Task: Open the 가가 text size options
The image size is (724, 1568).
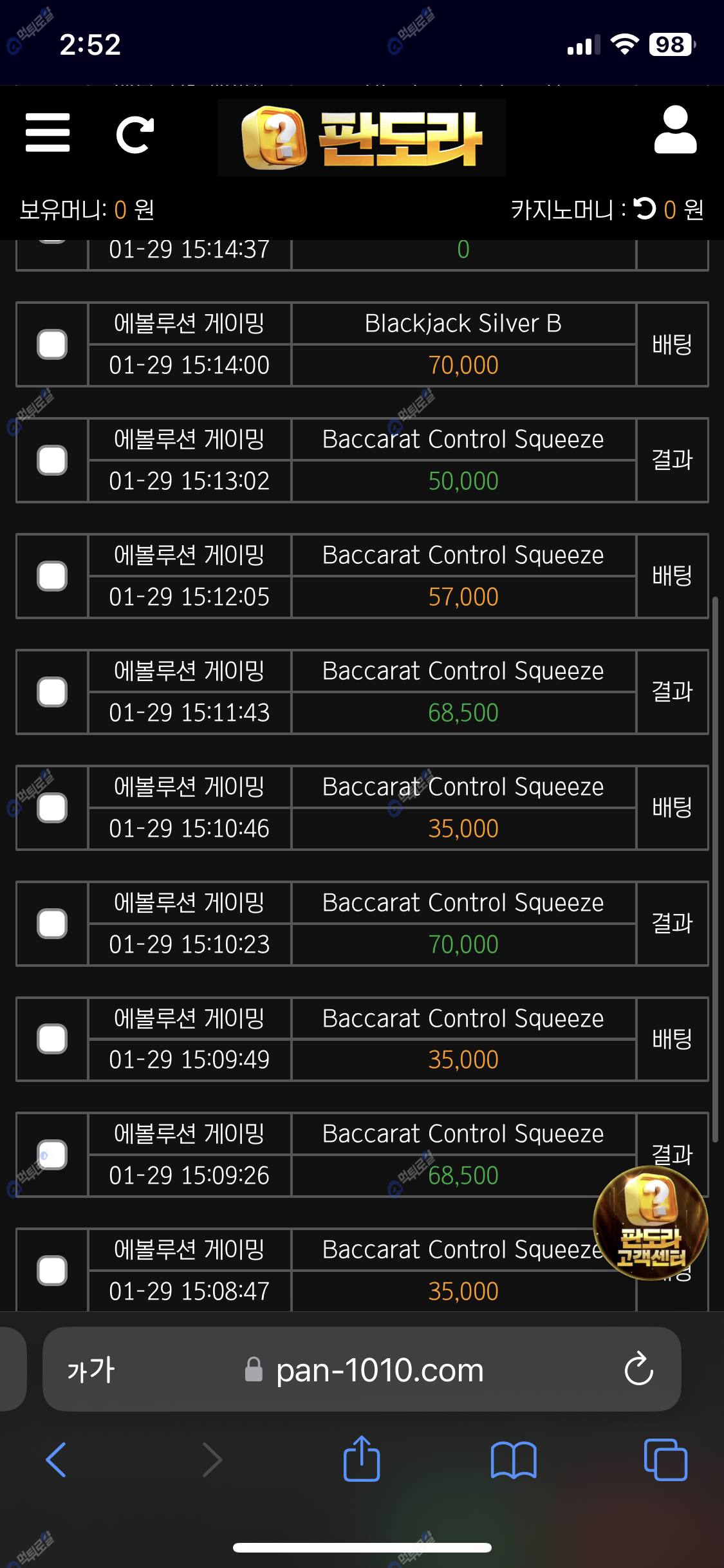Action: point(91,1370)
